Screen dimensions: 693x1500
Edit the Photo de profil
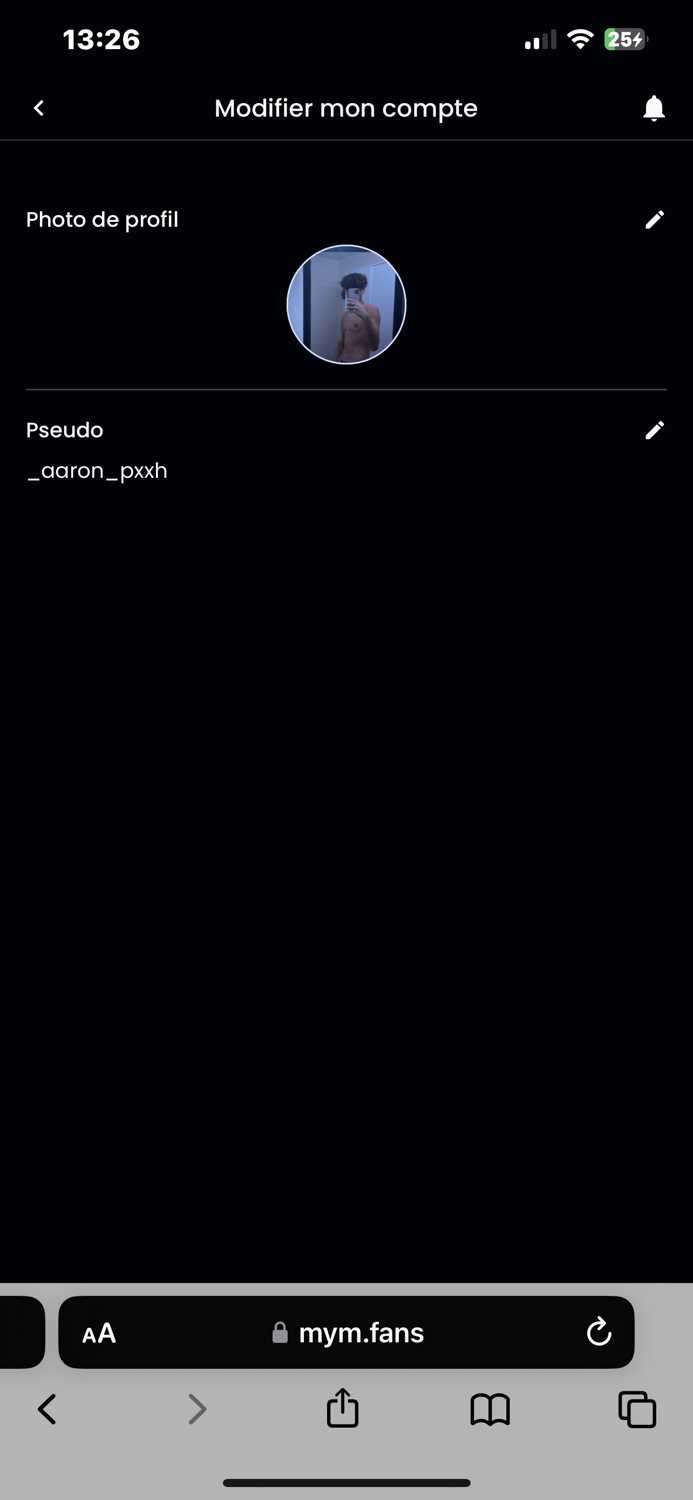coord(654,220)
